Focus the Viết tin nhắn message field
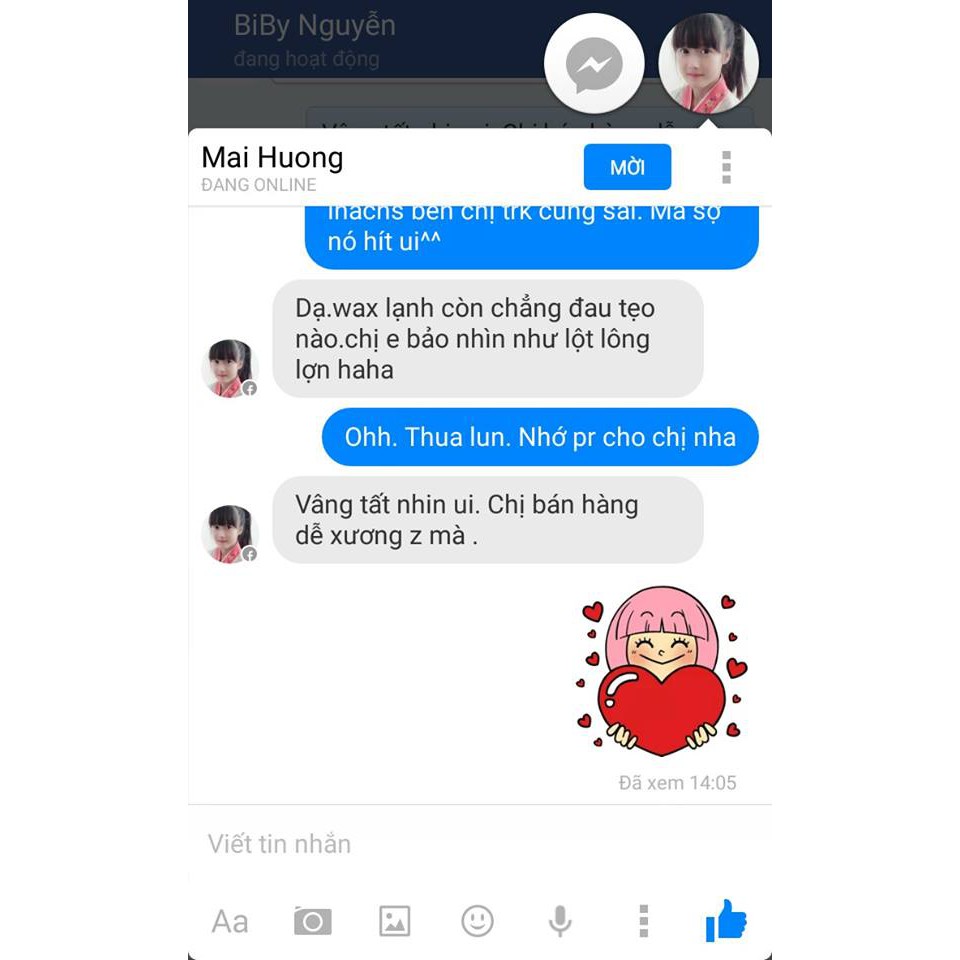960x960 pixels. (x=460, y=843)
